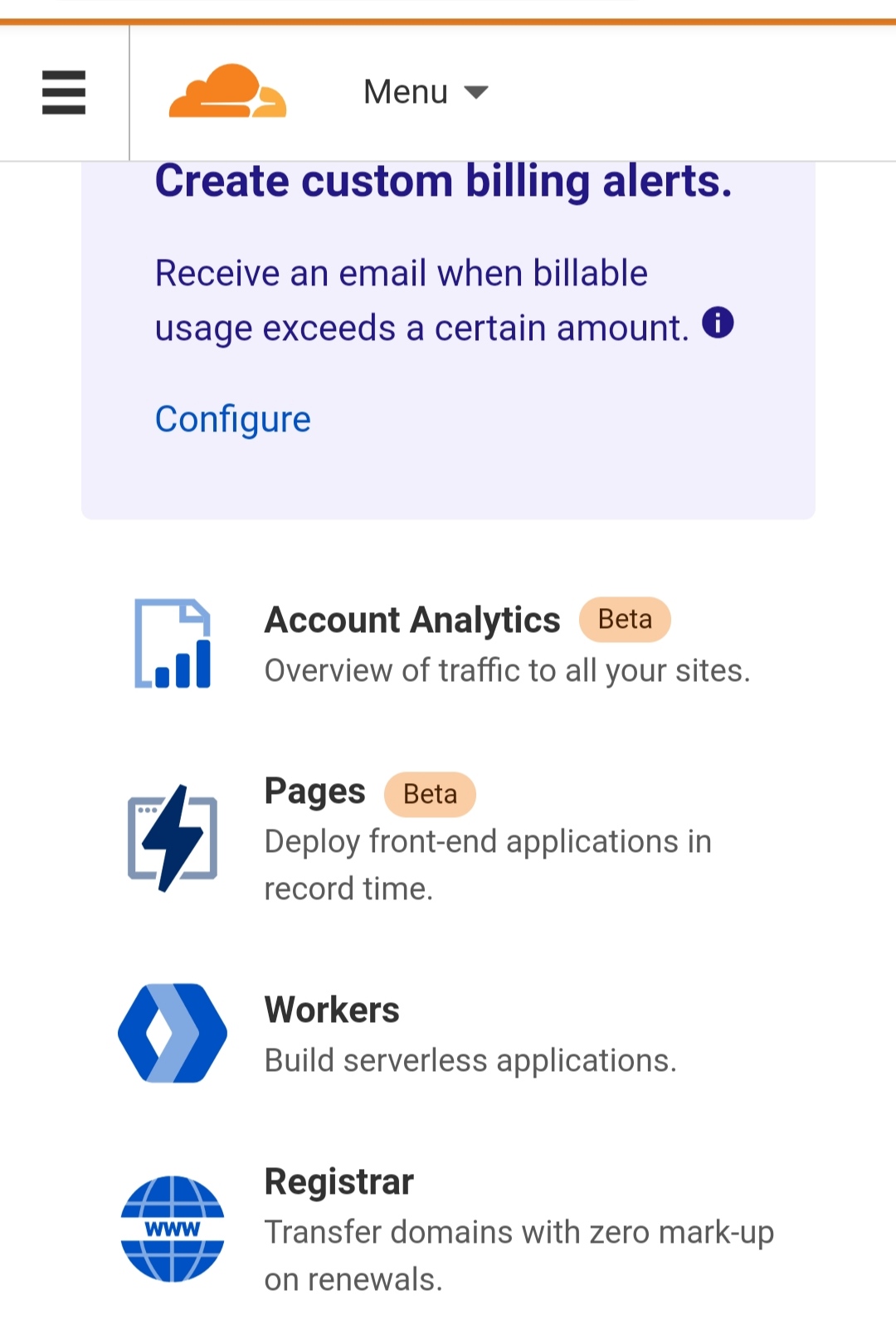This screenshot has width=896, height=1344.
Task: Select Registrar to transfer domains
Action: point(338,1182)
